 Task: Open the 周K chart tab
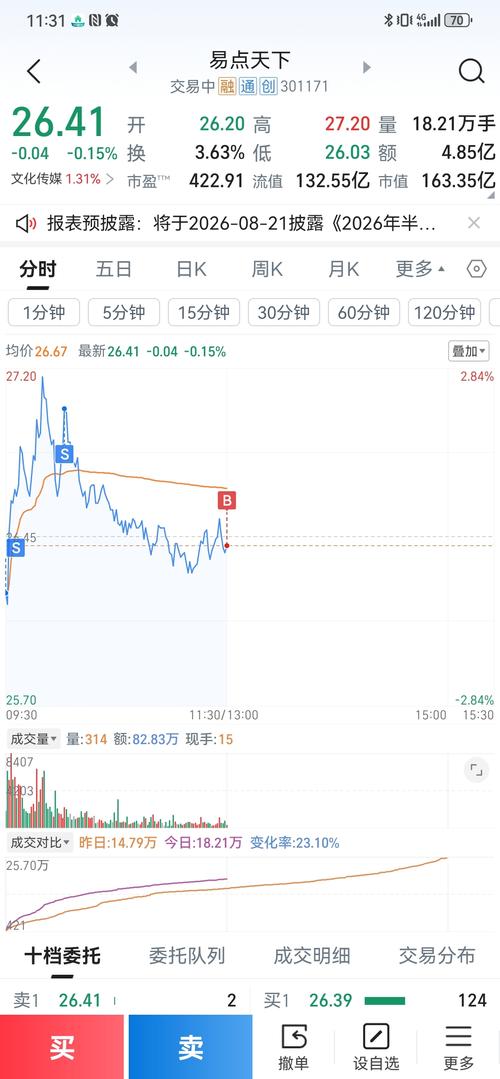(267, 269)
